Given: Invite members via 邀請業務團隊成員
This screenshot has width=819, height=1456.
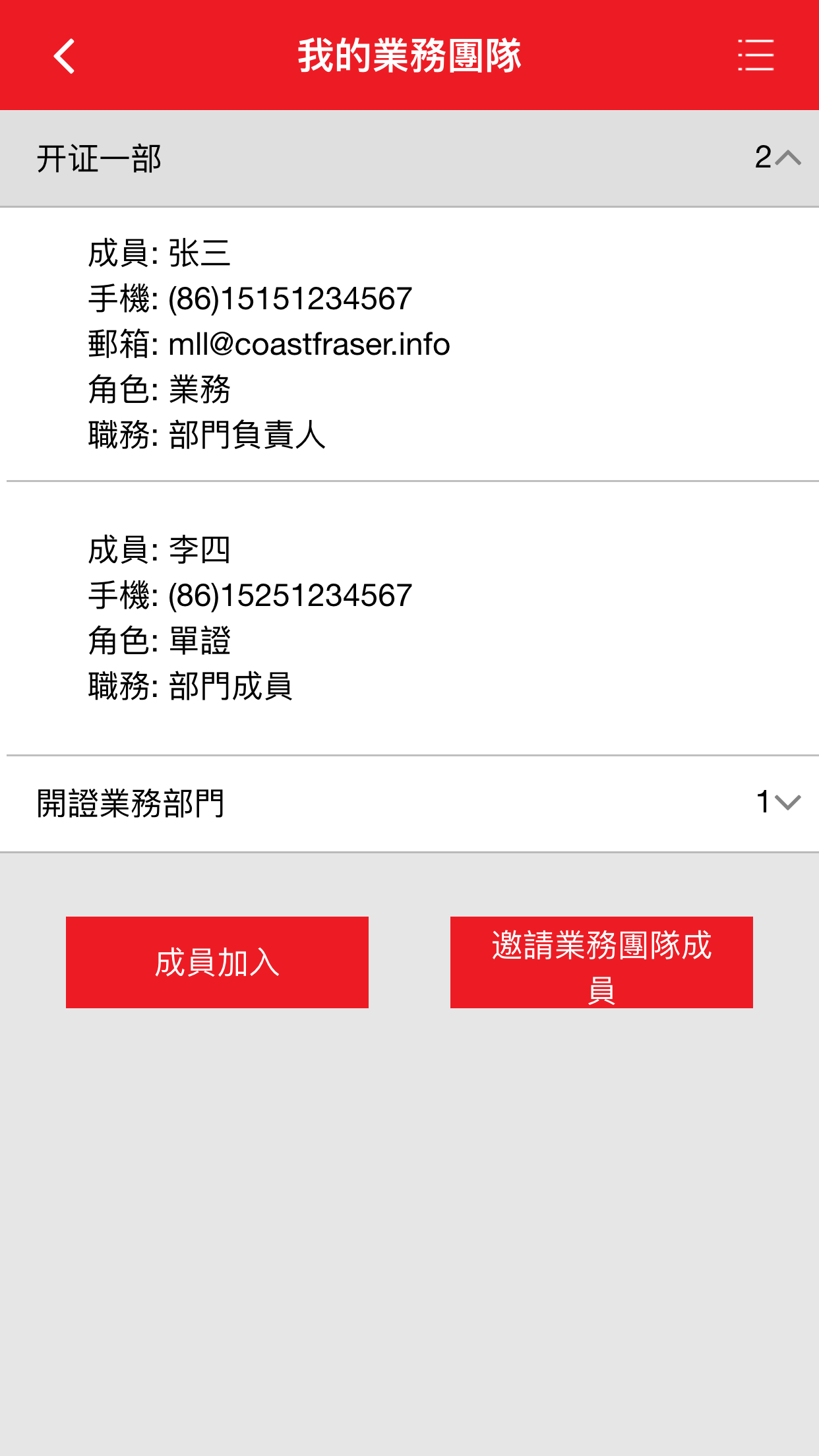Looking at the screenshot, I should [601, 962].
